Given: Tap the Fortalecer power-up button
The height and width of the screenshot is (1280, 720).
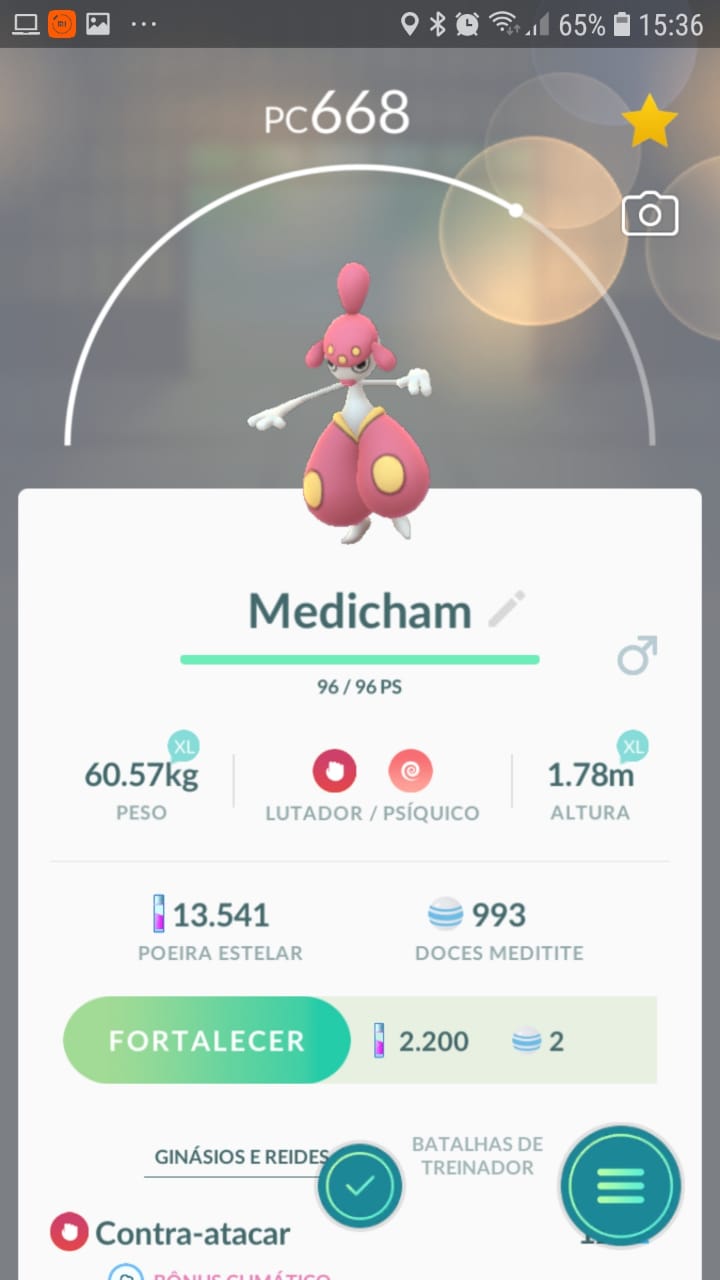Looking at the screenshot, I should (207, 1041).
